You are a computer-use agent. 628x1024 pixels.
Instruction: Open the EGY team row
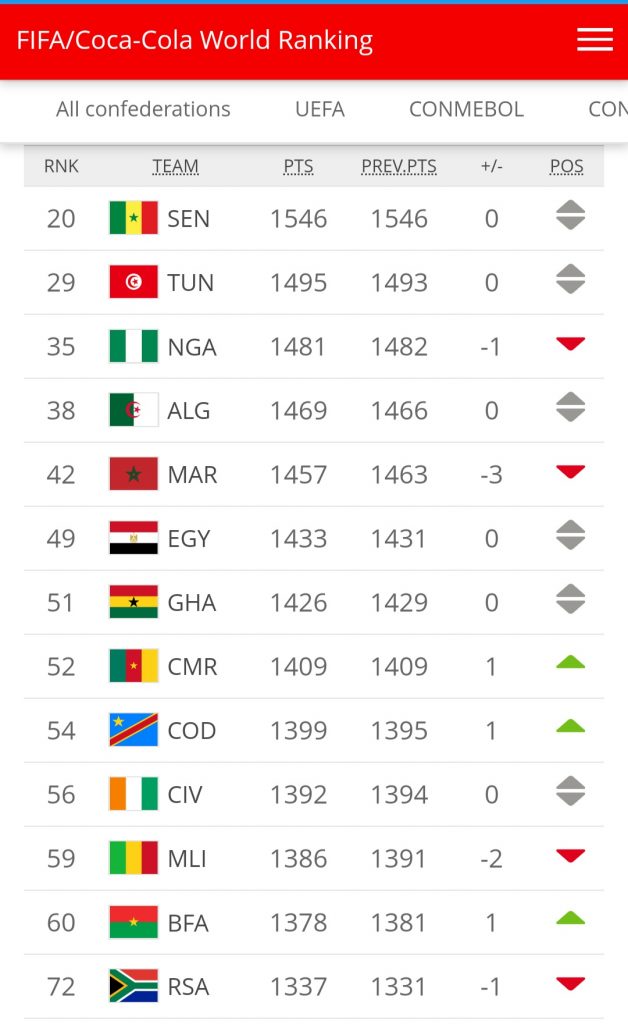click(x=314, y=538)
